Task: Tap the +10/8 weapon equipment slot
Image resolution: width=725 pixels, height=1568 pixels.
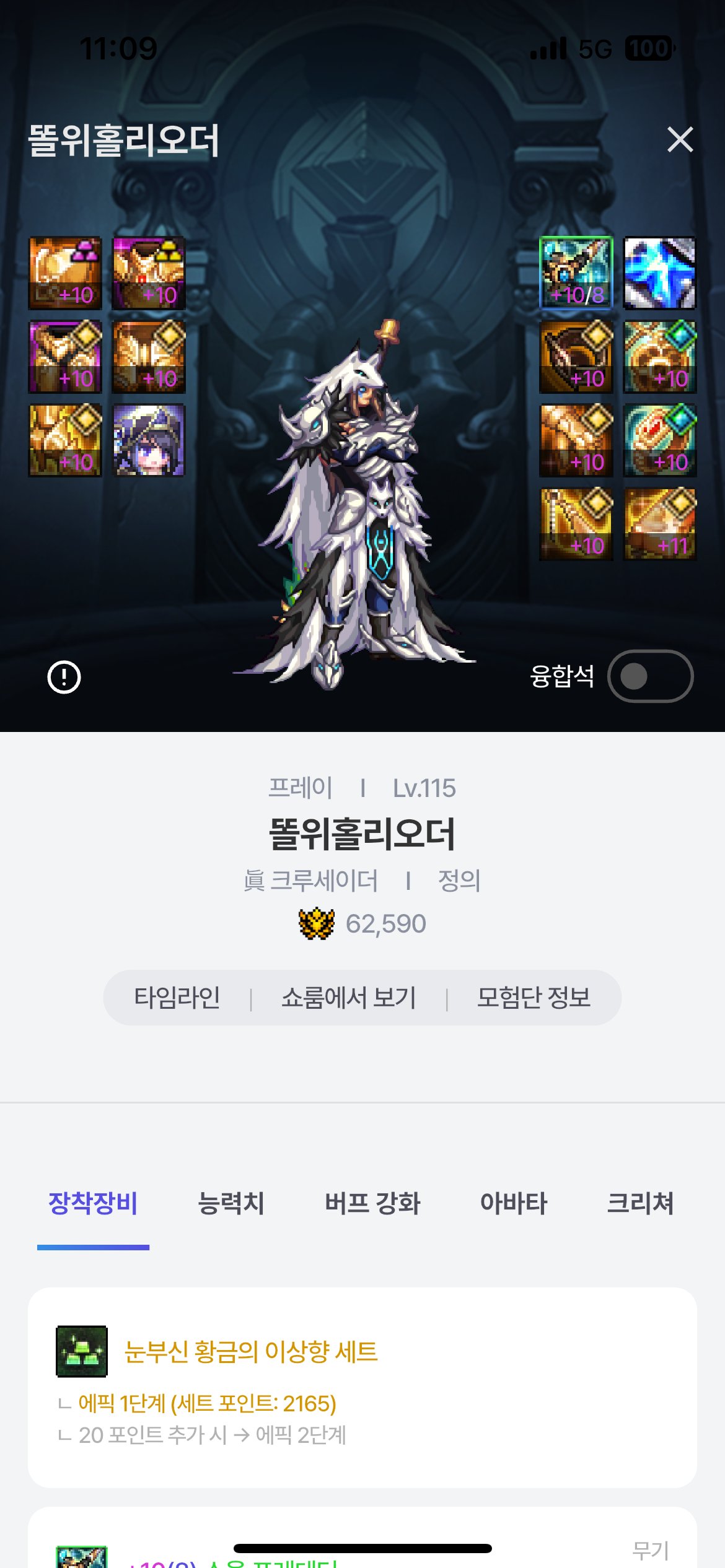Action: tap(576, 273)
